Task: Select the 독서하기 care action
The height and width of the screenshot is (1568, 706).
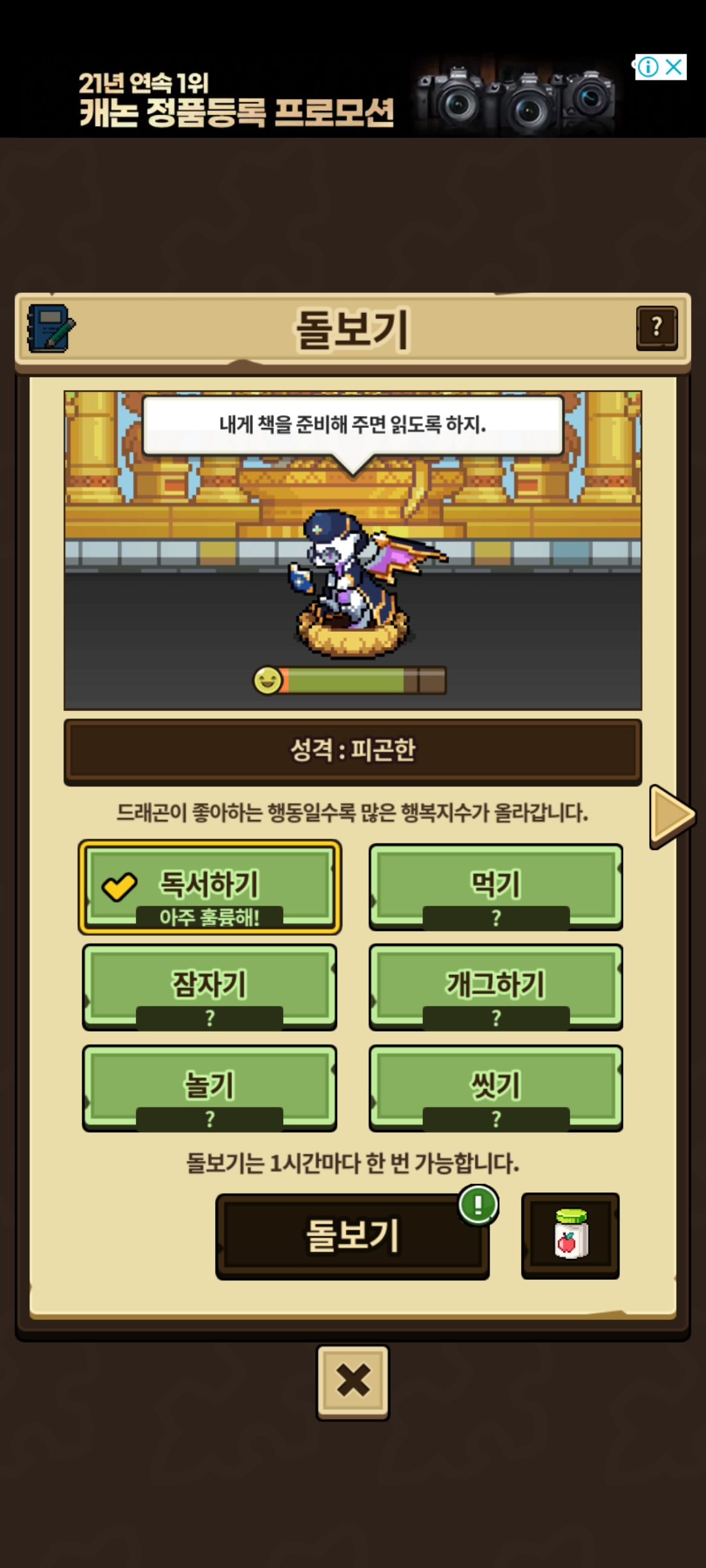Action: click(x=209, y=887)
